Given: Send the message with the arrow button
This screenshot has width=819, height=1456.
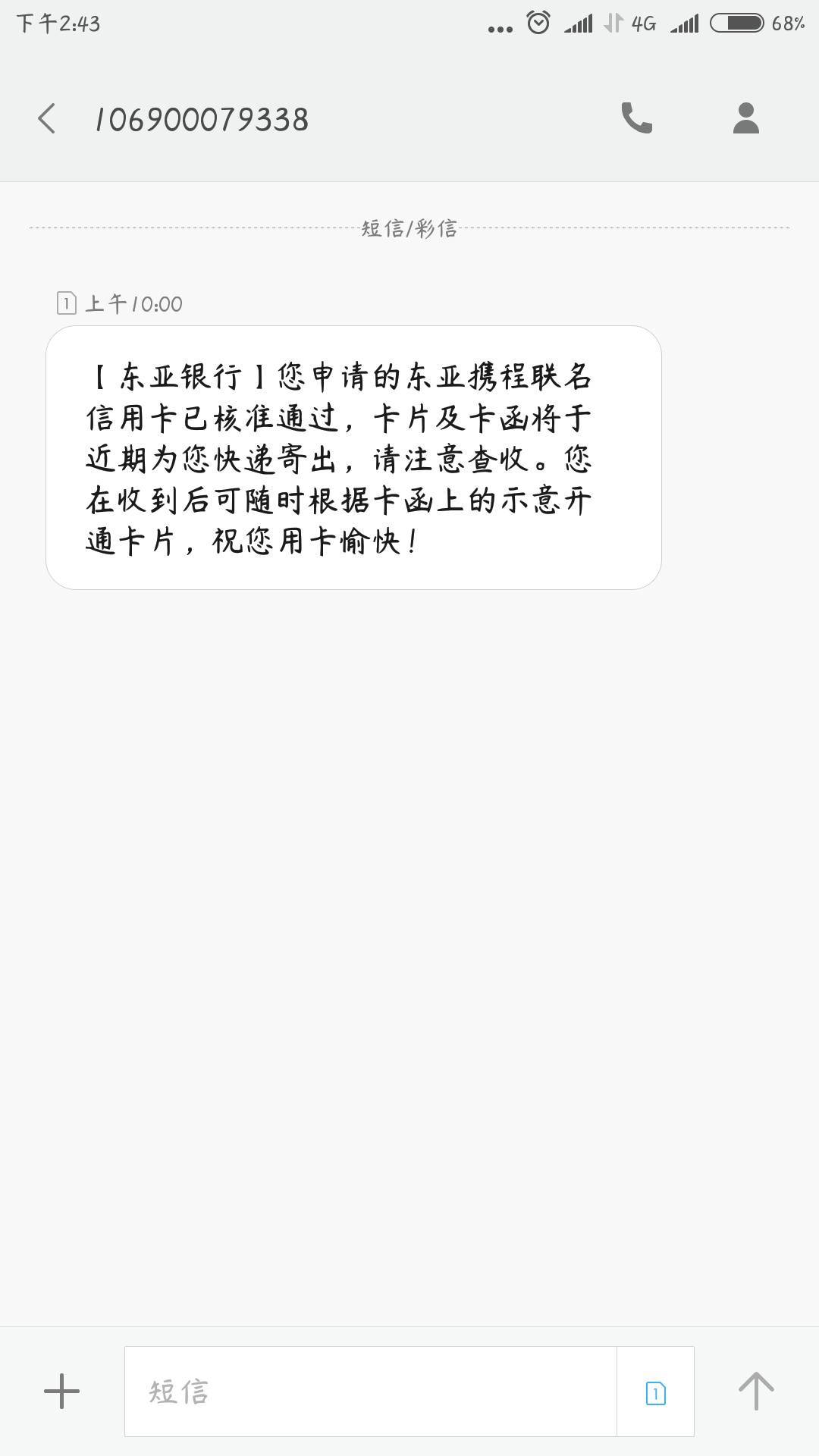Looking at the screenshot, I should (x=756, y=1392).
